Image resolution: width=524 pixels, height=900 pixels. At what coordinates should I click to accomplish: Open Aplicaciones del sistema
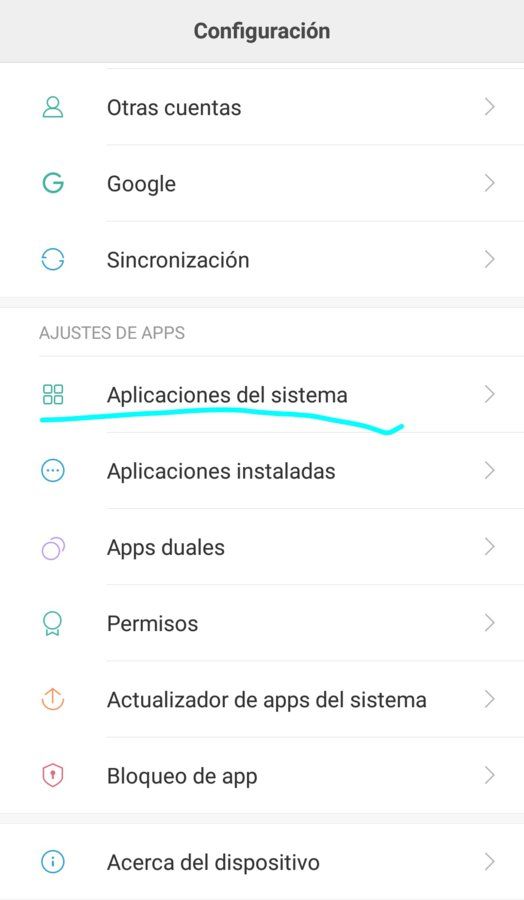[262, 395]
